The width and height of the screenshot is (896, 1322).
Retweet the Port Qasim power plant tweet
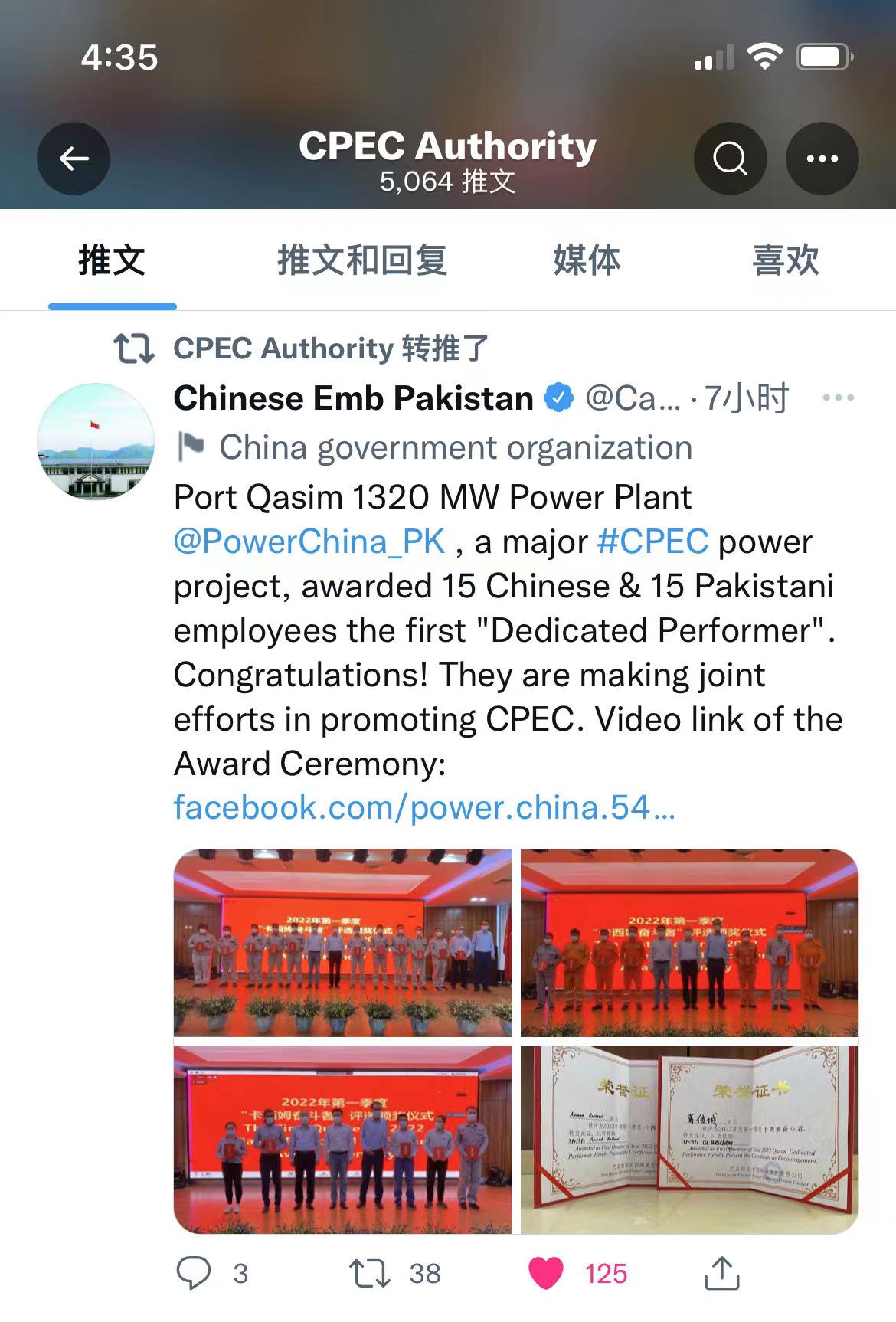370,1273
